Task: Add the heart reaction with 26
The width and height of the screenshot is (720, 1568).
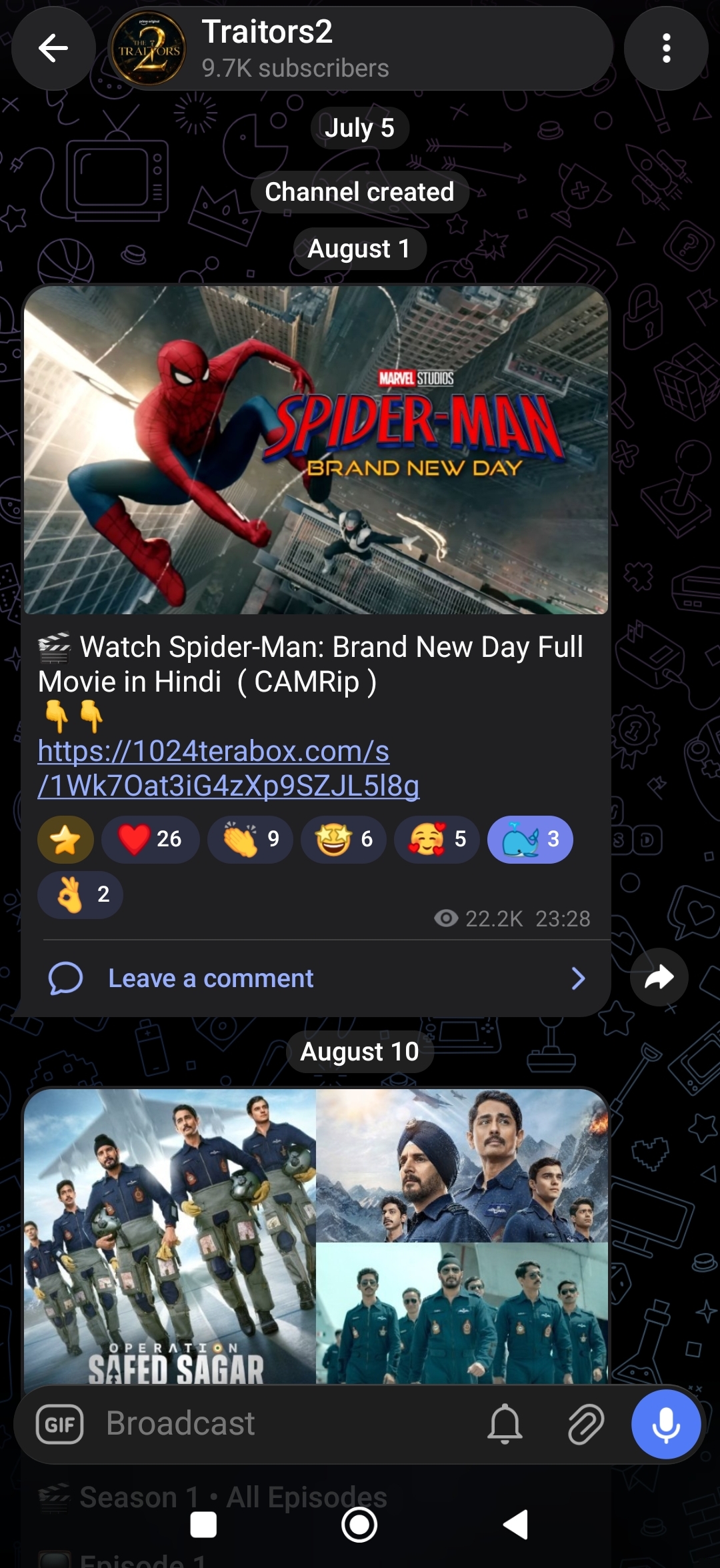Action: click(x=151, y=839)
